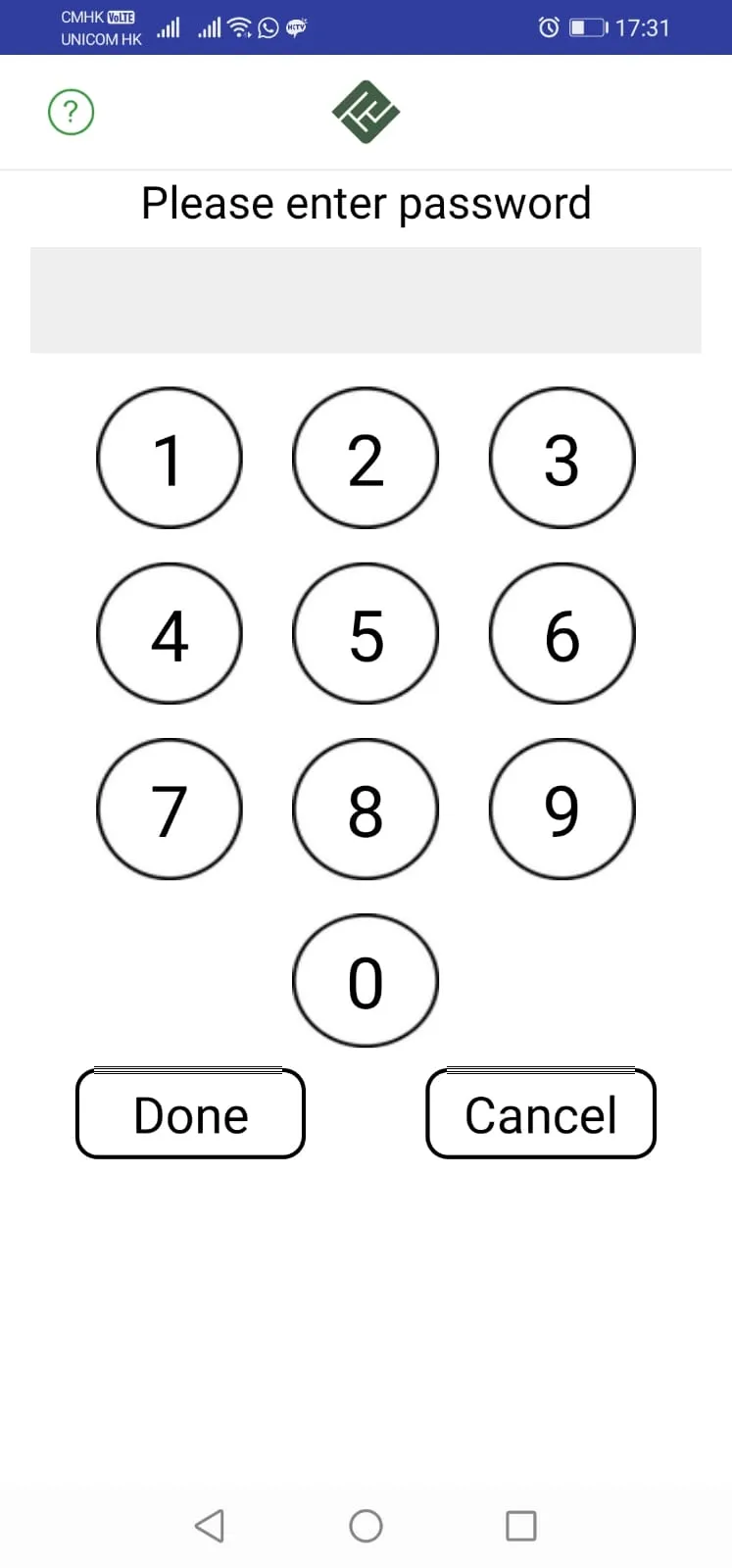This screenshot has width=732, height=1568.
Task: Confirm password with Done button
Action: click(191, 1114)
